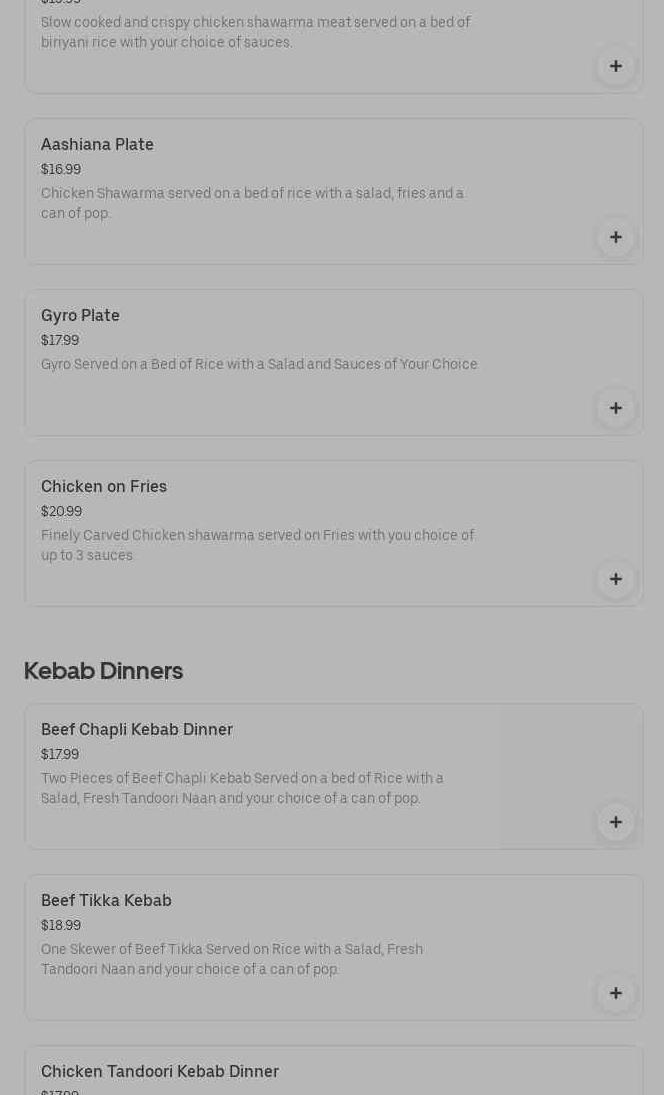Open Chicken Tandoori Kebab Dinner item
This screenshot has width=664, height=1095.
160,1072
